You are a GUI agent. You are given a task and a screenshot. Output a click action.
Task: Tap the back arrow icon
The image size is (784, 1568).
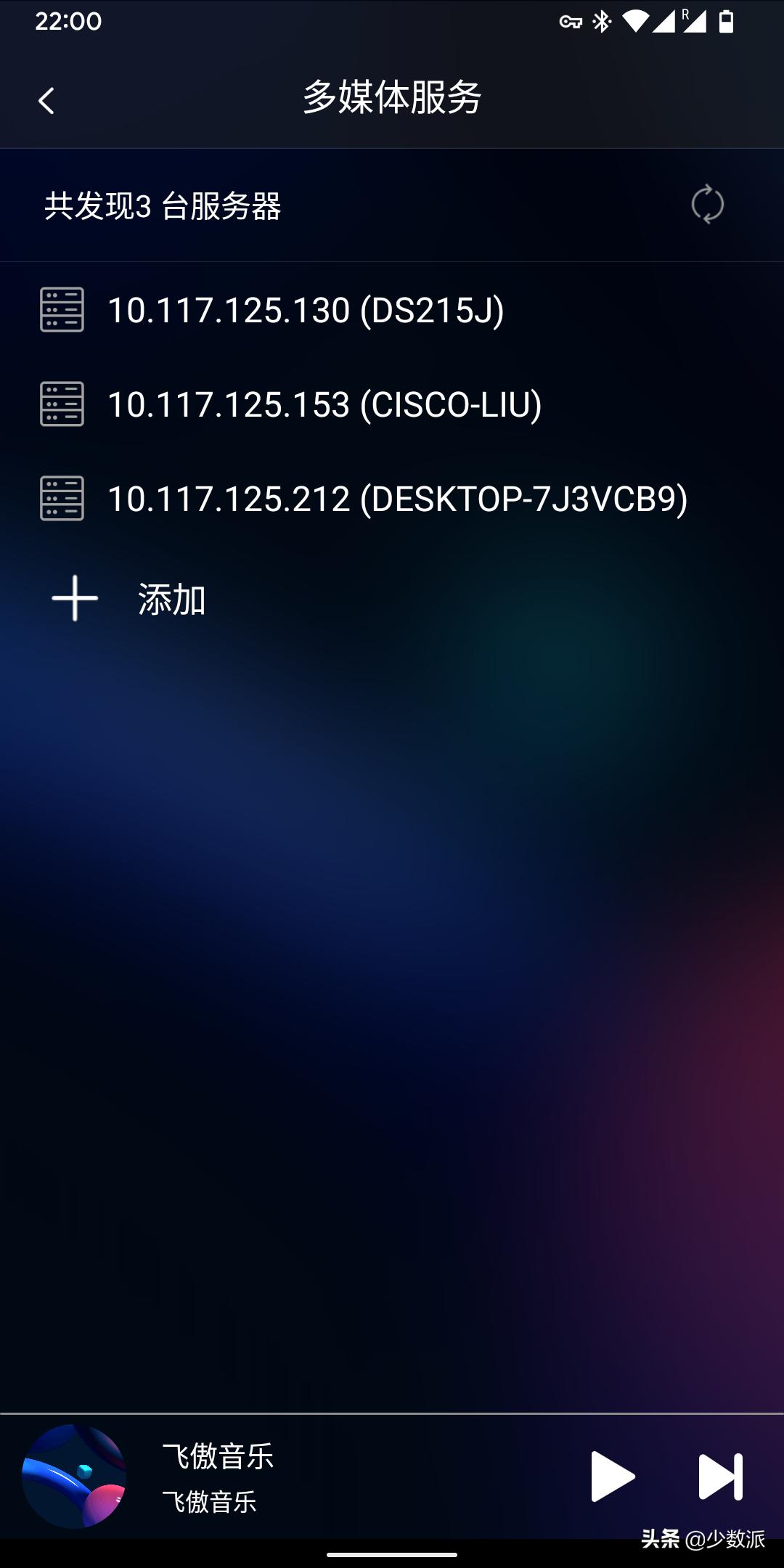[46, 99]
